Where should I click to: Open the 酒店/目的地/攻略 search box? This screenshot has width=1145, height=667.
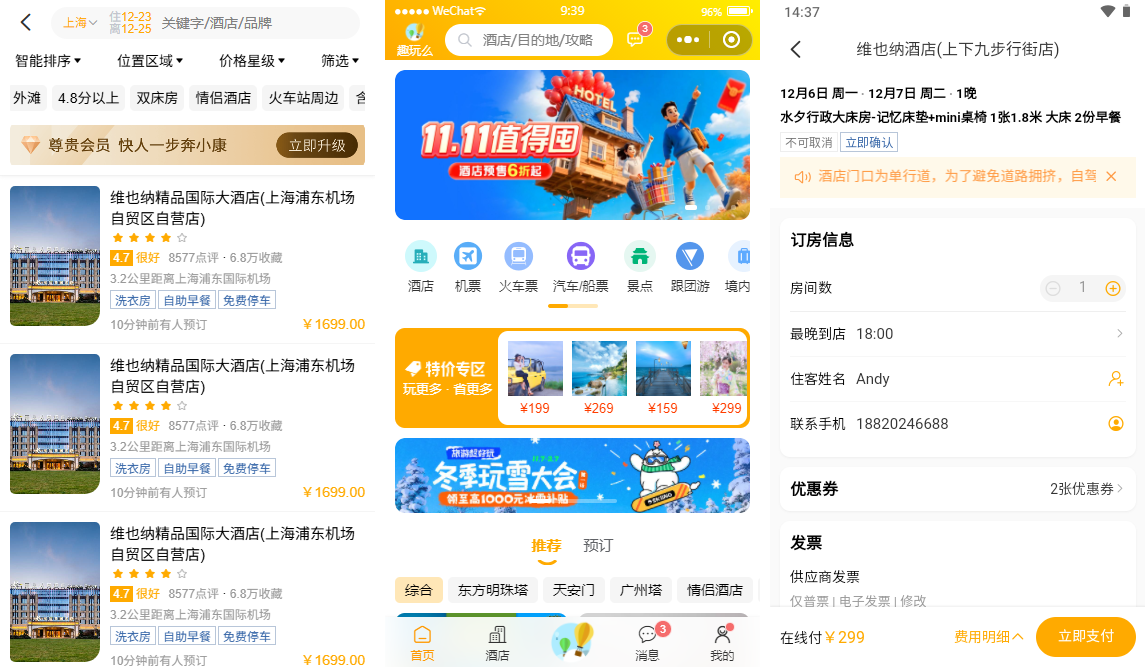point(529,40)
